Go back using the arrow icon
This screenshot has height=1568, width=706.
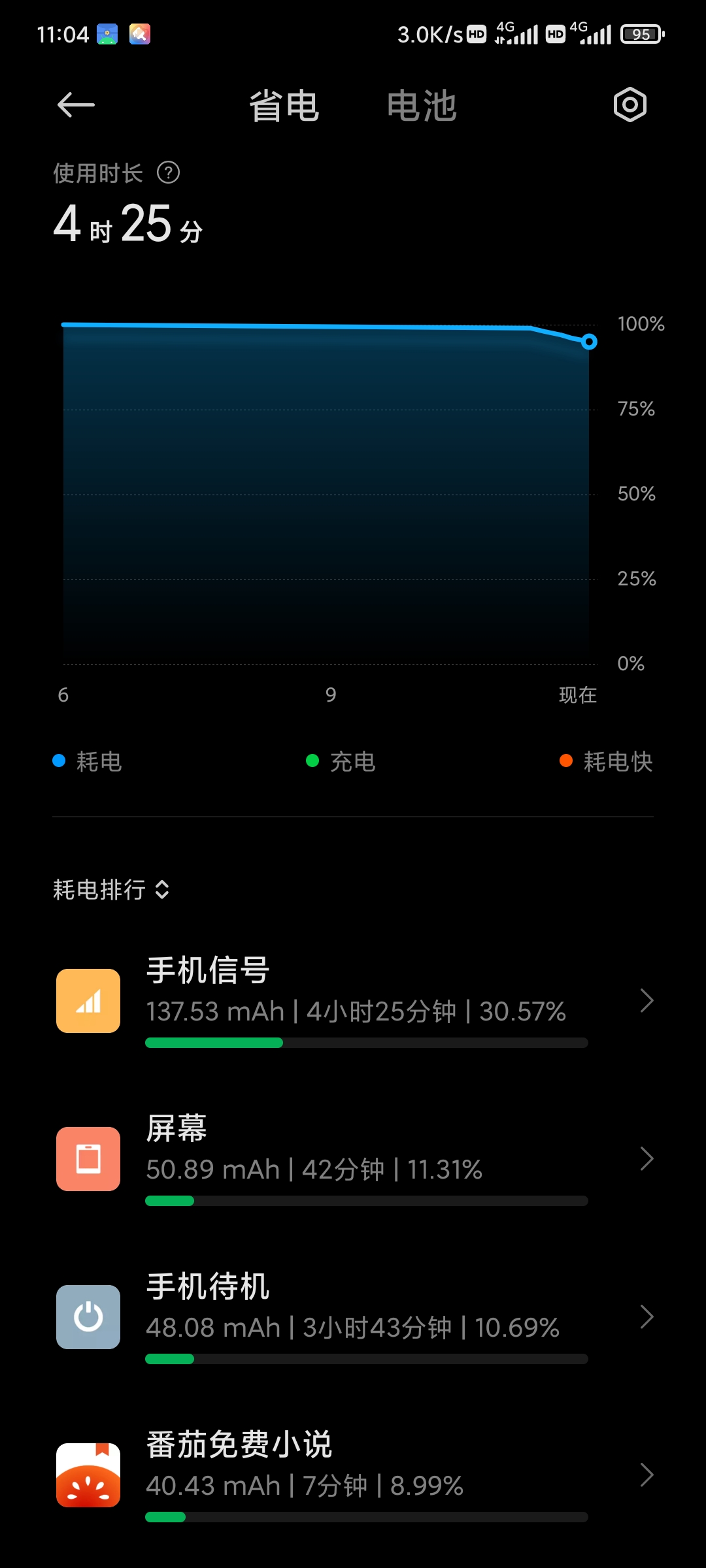click(x=76, y=105)
